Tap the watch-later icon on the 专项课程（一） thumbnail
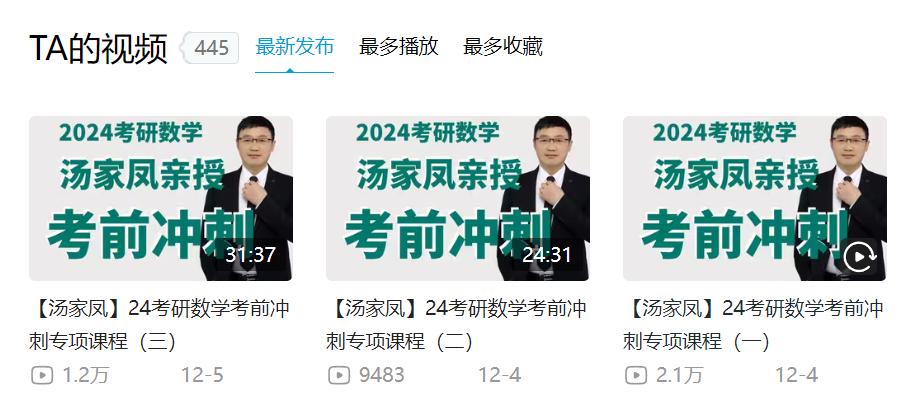 click(x=859, y=257)
